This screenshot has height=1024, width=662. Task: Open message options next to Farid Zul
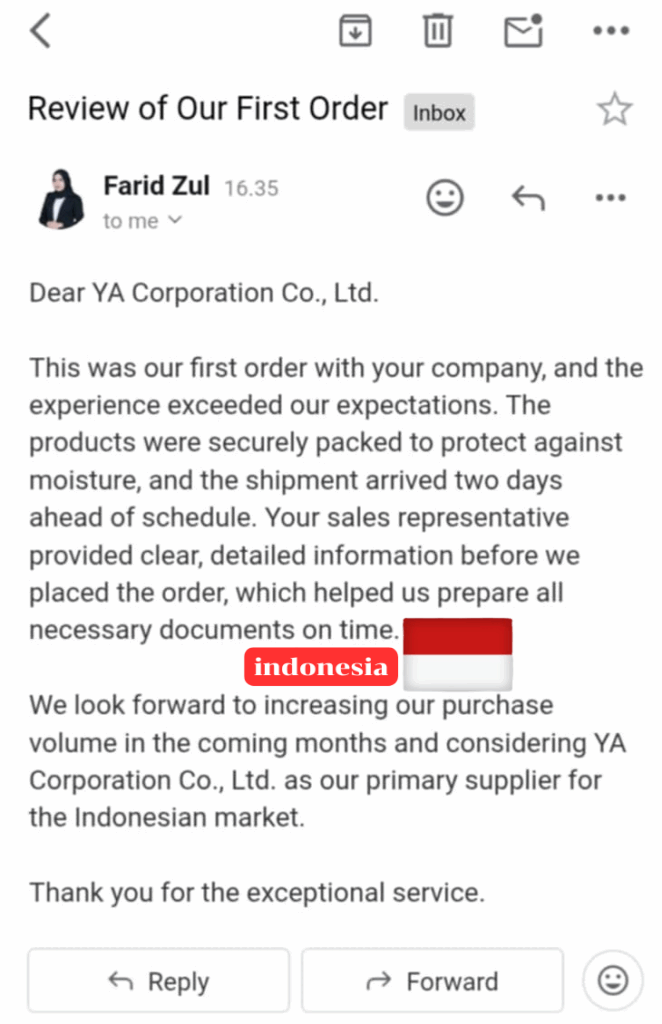point(610,198)
